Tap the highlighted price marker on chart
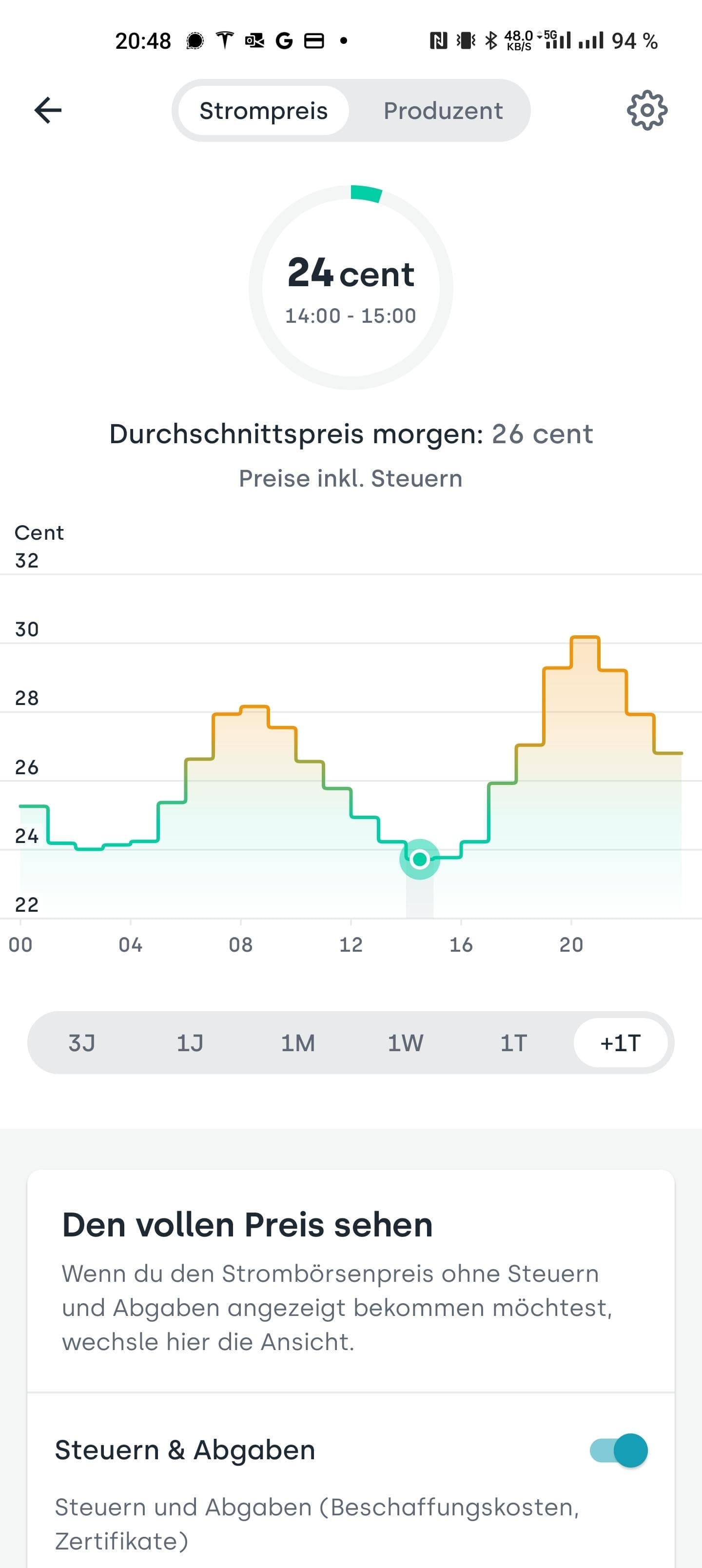Viewport: 702px width, 1568px height. tap(420, 859)
